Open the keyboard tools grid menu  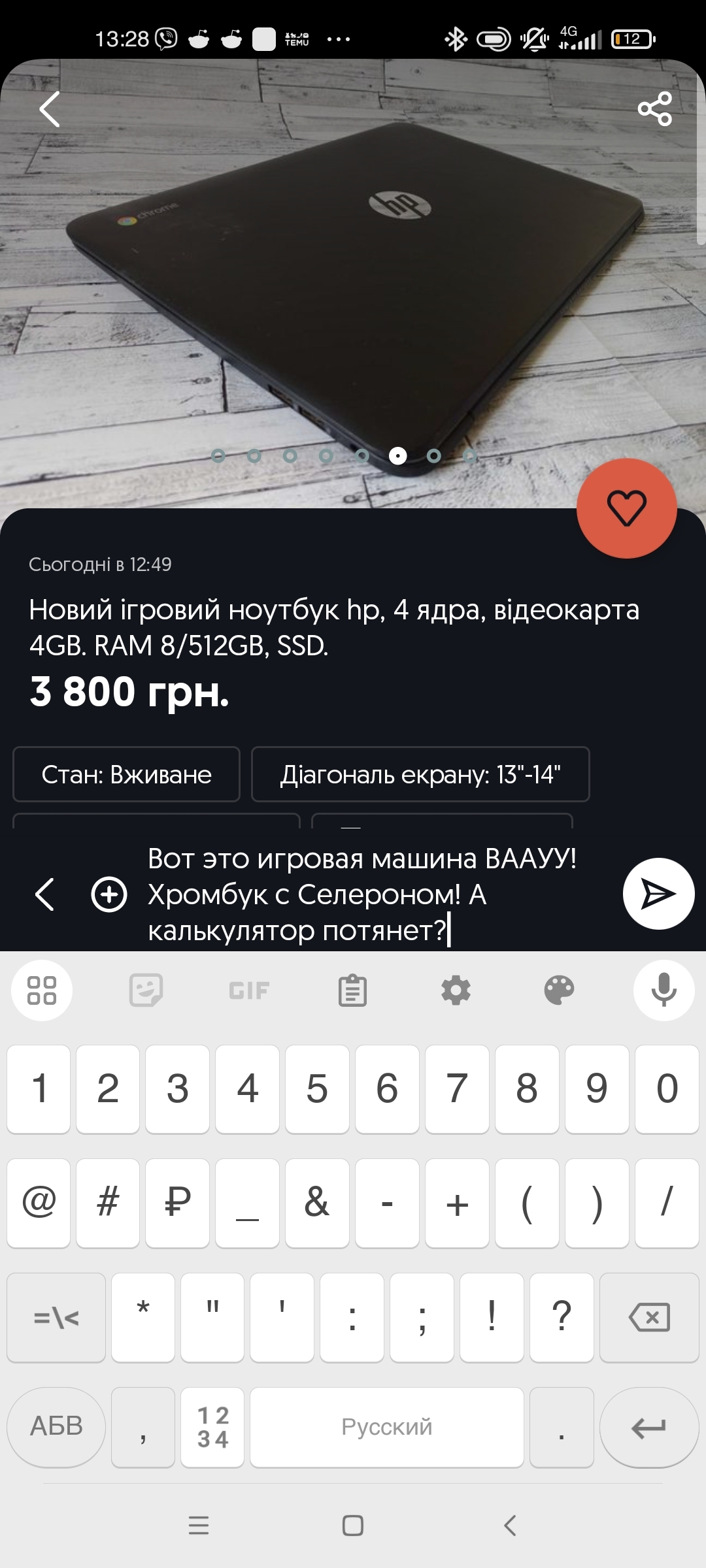pos(42,990)
